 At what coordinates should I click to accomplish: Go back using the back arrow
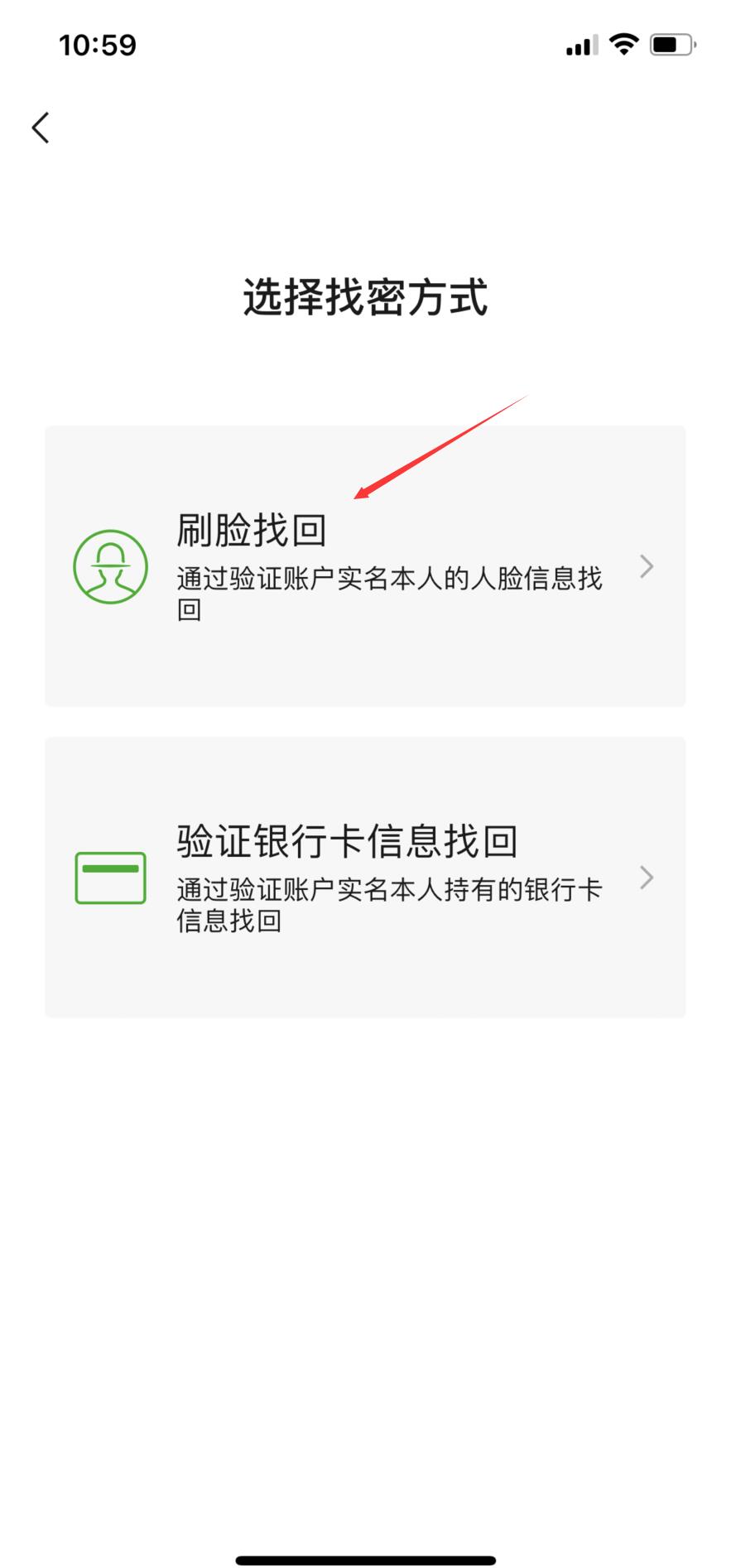[x=41, y=127]
